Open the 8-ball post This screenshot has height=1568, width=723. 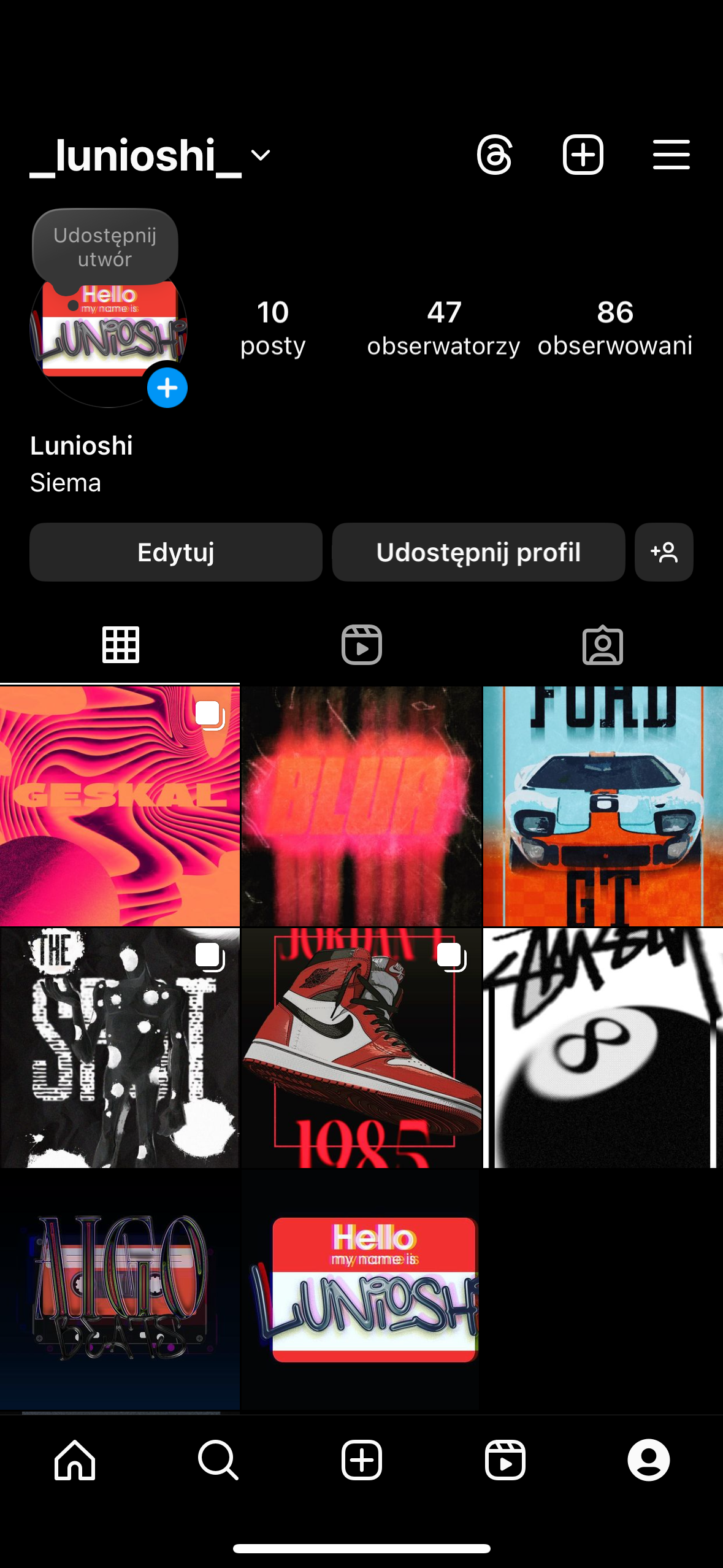(603, 1048)
